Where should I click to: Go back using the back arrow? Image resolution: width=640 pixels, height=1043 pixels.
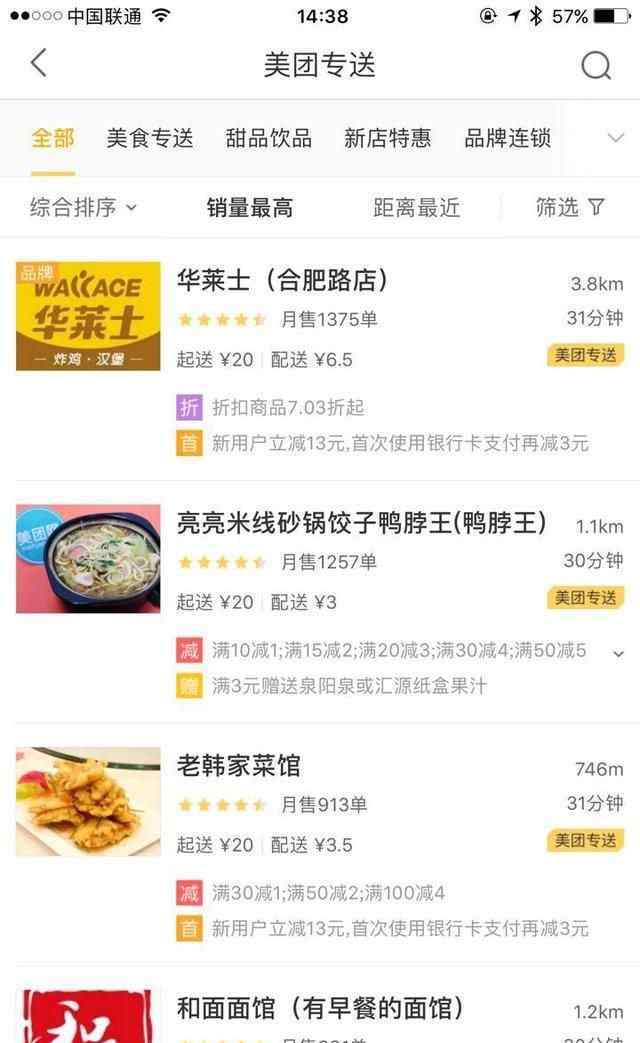coord(38,64)
